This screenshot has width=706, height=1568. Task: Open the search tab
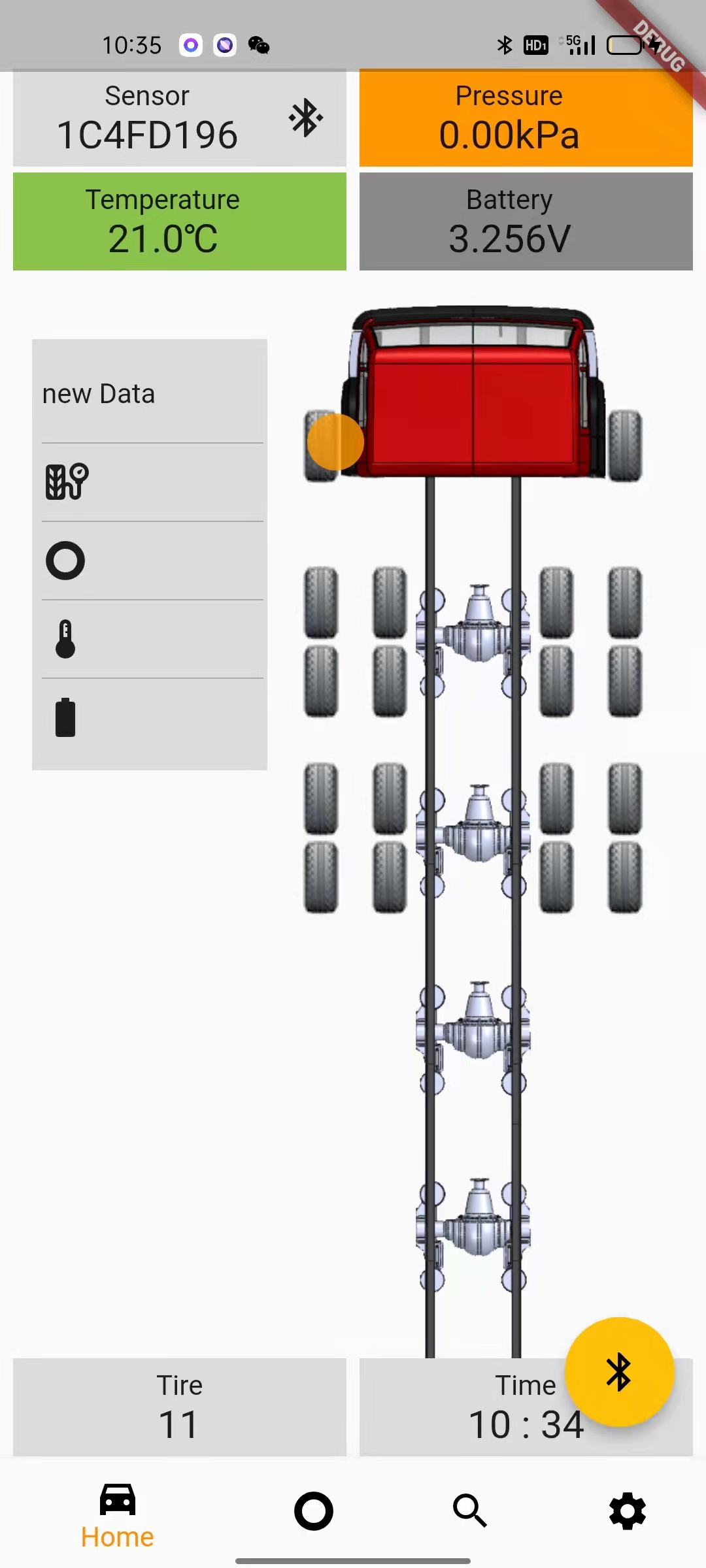click(470, 1511)
